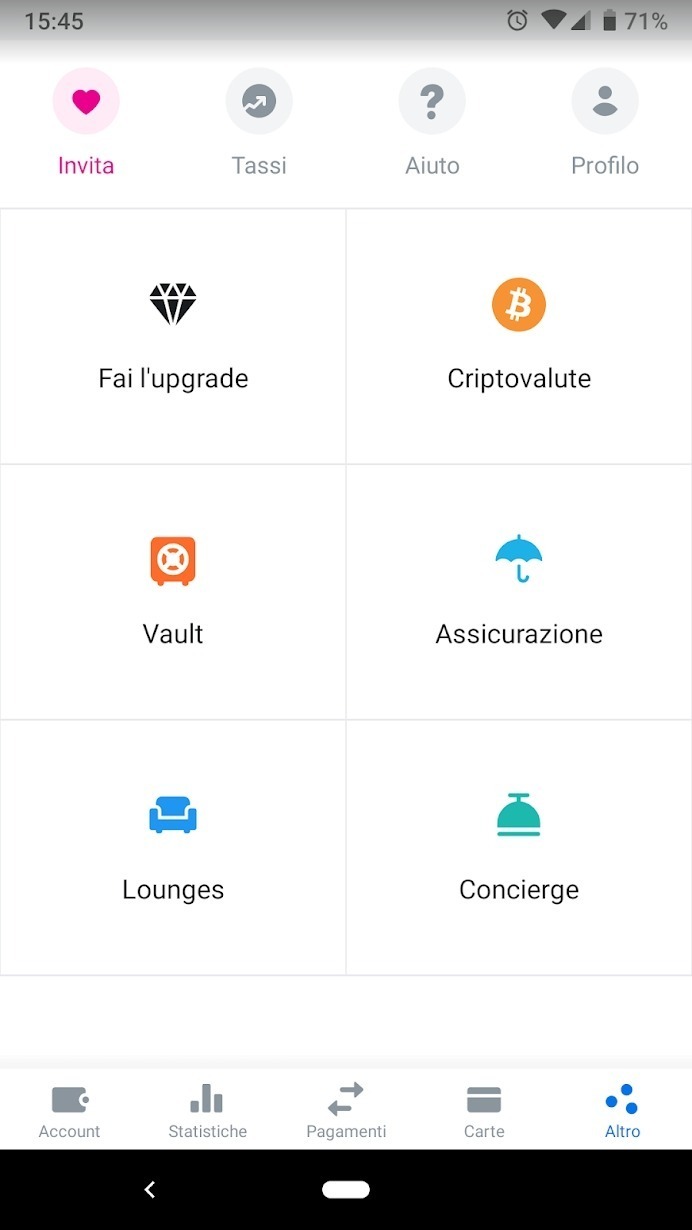
Task: Switch to the Account tab
Action: [x=69, y=1110]
